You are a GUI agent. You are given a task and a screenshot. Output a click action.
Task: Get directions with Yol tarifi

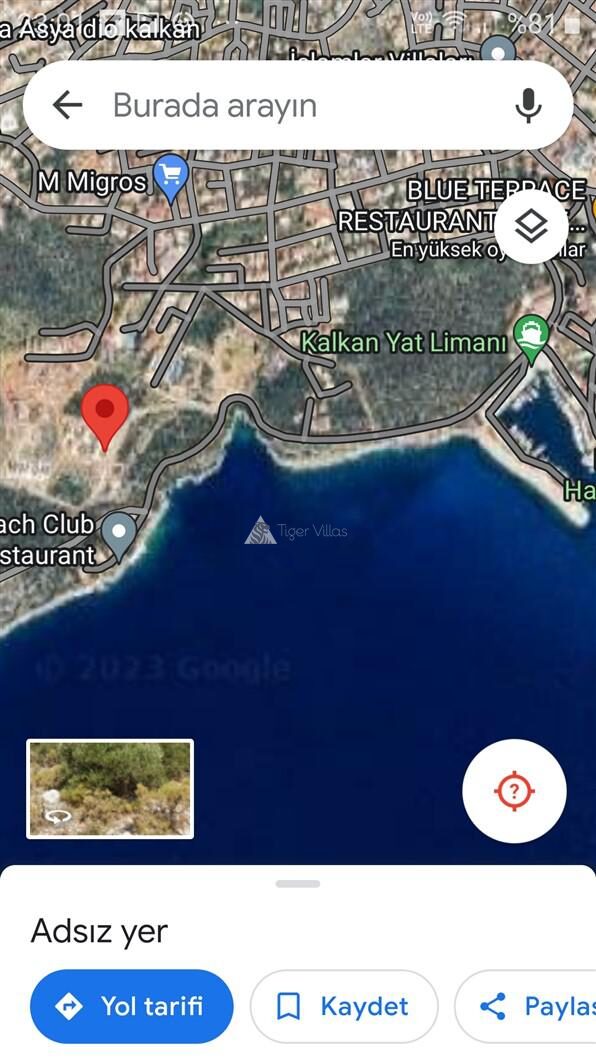click(x=132, y=1006)
